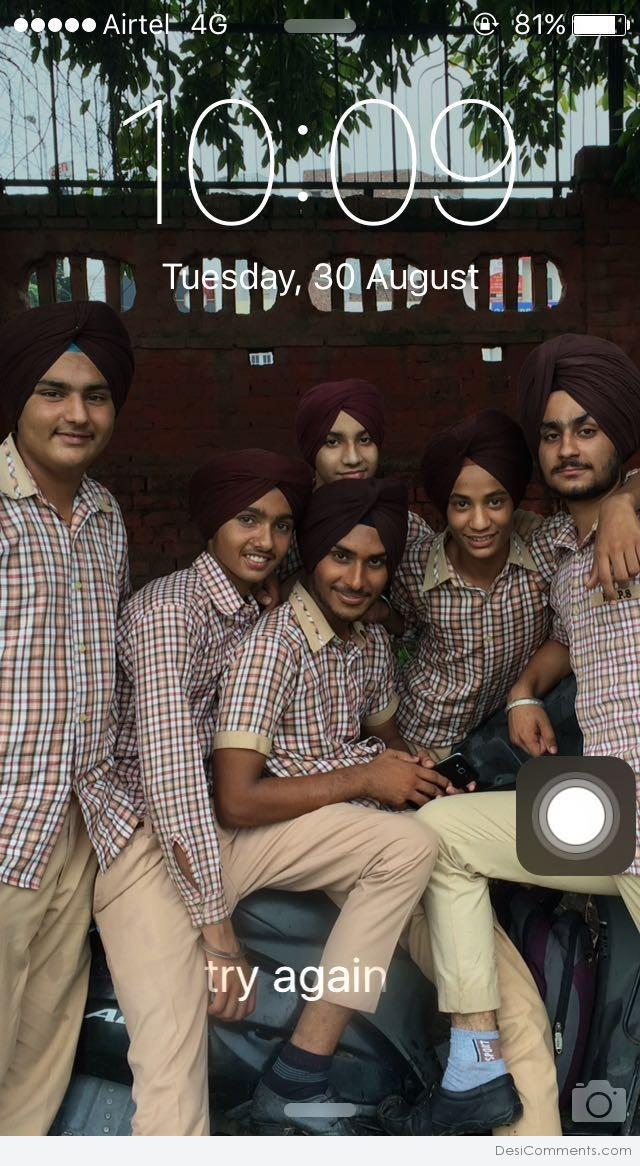The image size is (640, 1166).
Task: Open the camera shortcut icon
Action: coord(598,1101)
